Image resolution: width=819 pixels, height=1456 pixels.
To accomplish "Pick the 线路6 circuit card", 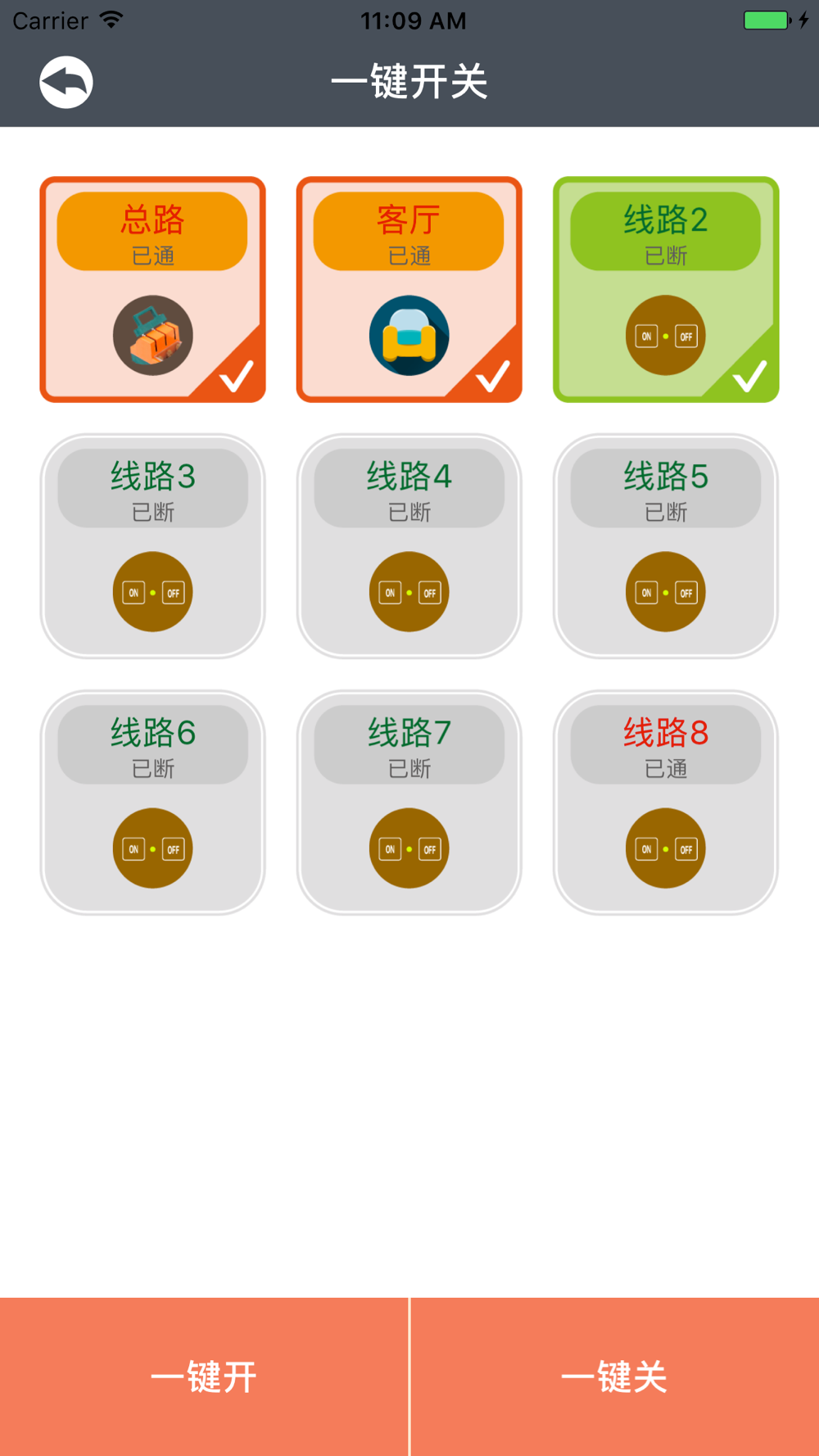I will [x=153, y=803].
